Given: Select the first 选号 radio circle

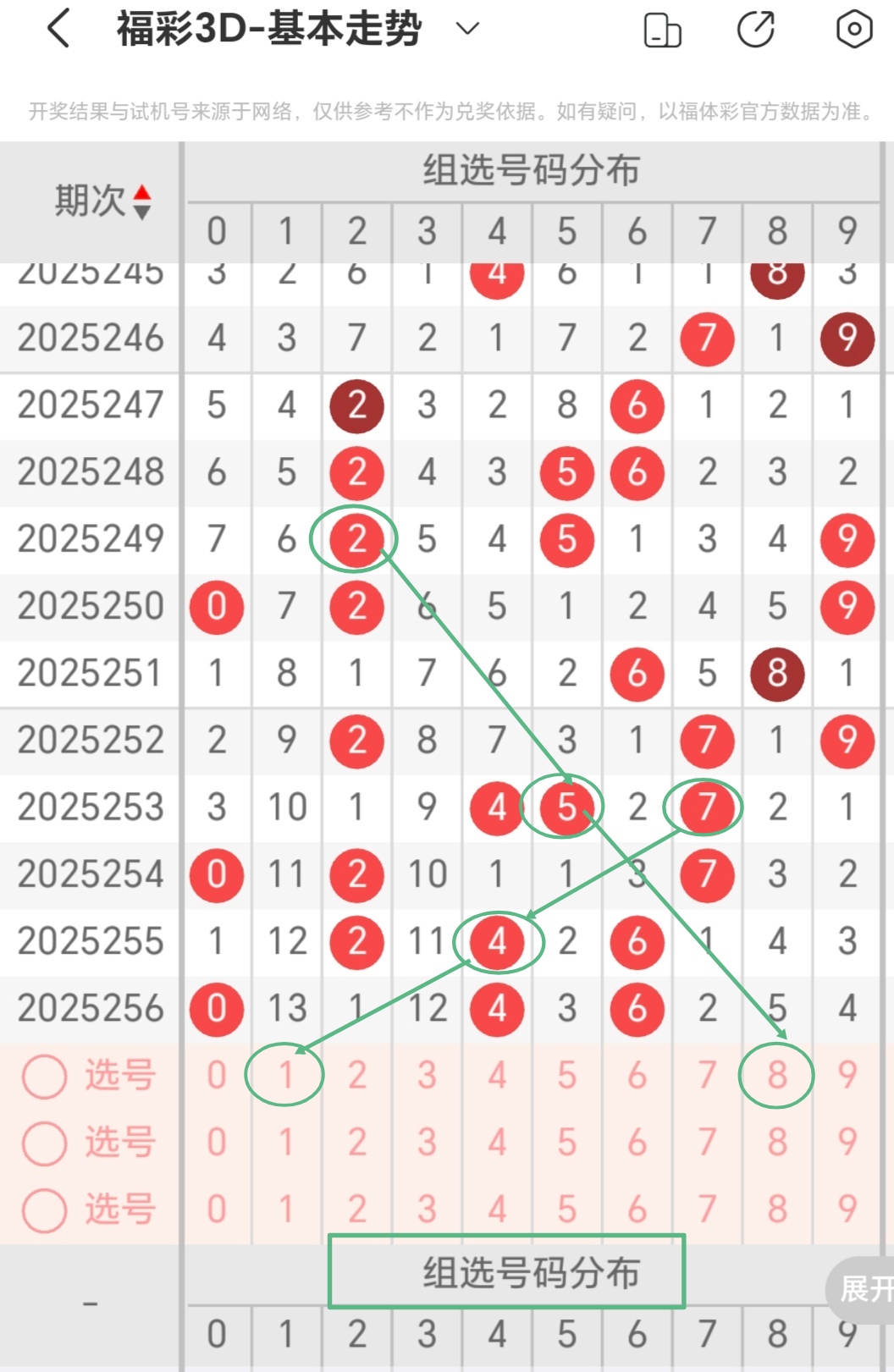Looking at the screenshot, I should 43,1075.
